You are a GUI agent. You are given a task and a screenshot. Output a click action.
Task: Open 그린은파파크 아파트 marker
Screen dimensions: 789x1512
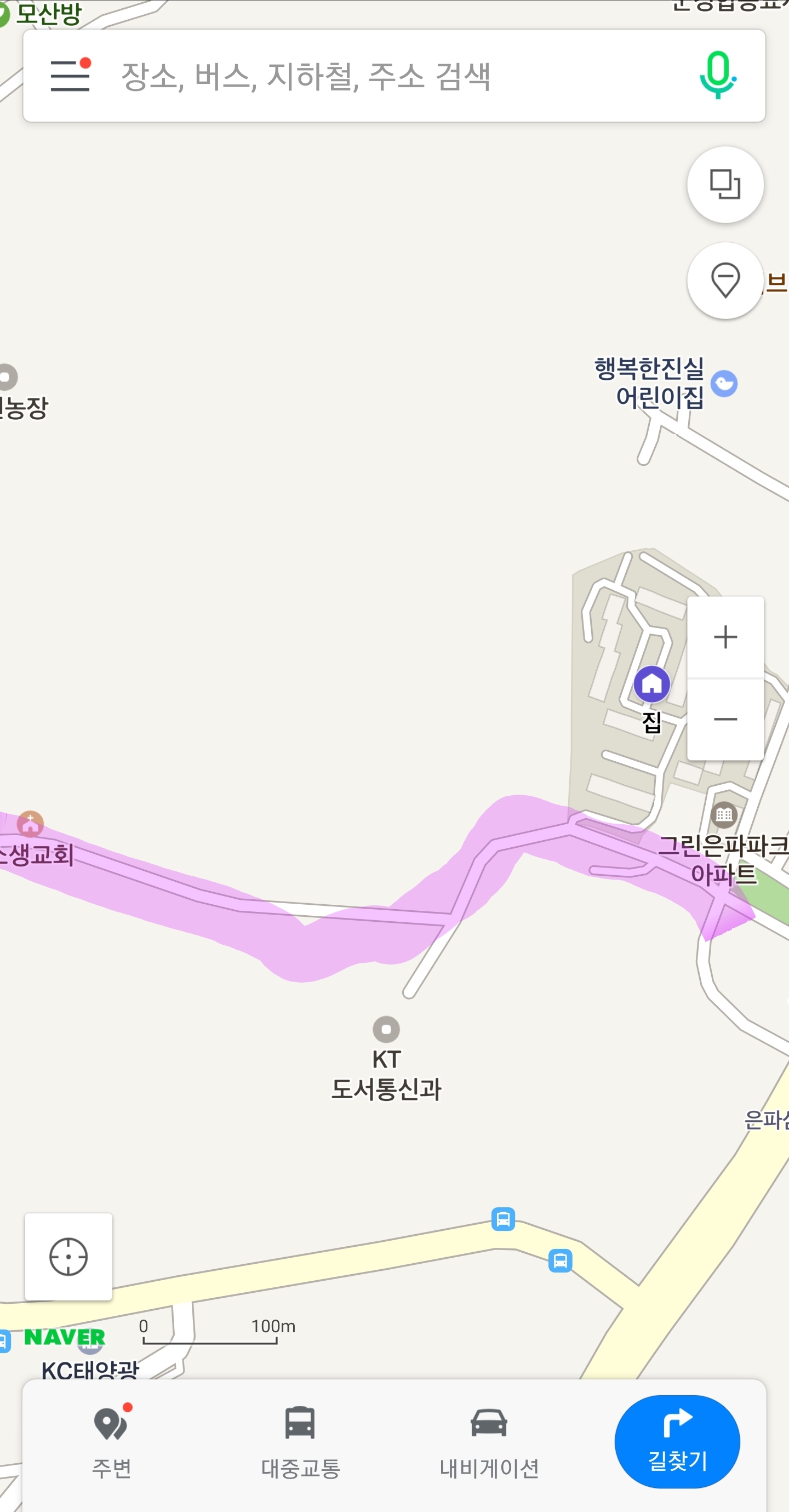point(723,815)
